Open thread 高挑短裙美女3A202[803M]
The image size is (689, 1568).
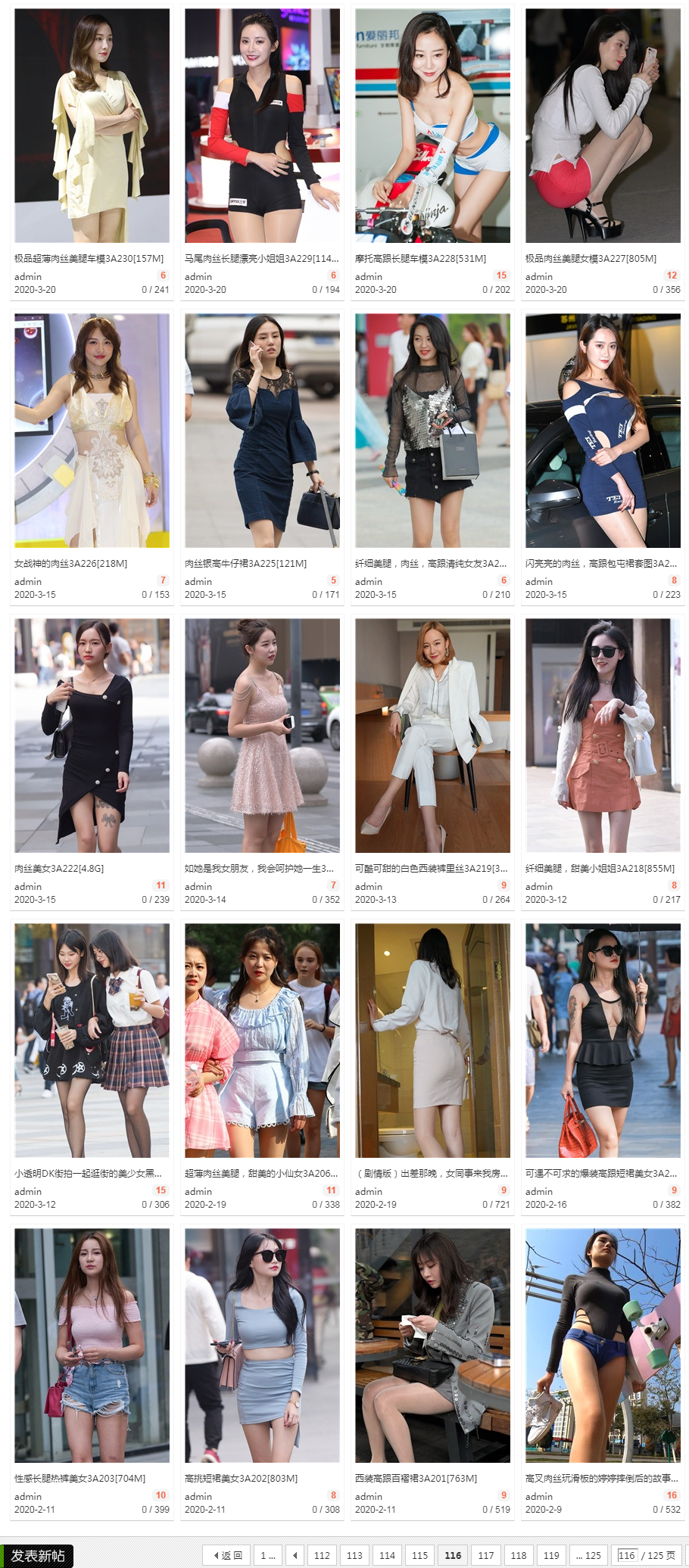click(x=241, y=1479)
